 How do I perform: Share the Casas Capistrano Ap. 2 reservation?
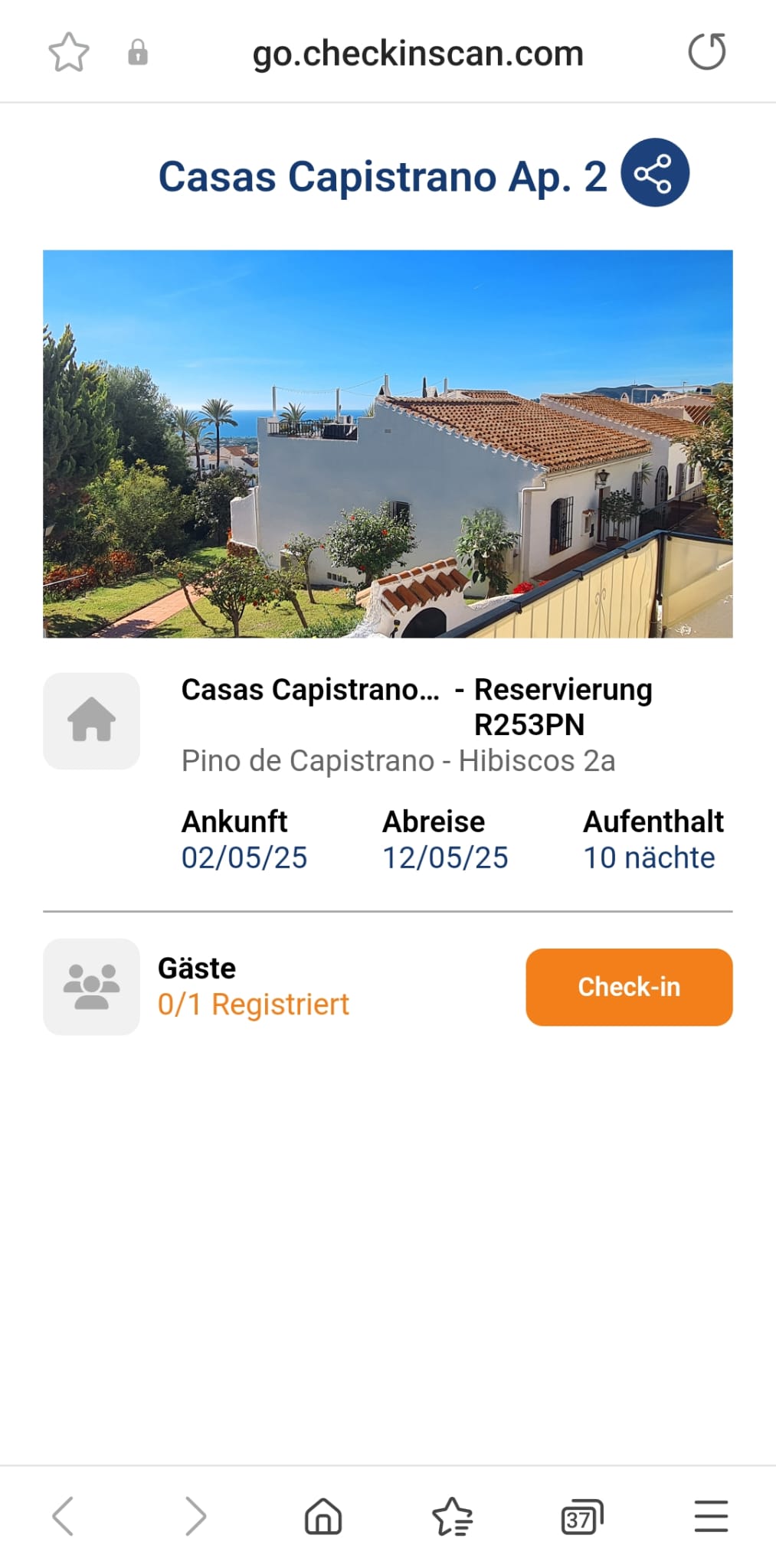pos(654,173)
